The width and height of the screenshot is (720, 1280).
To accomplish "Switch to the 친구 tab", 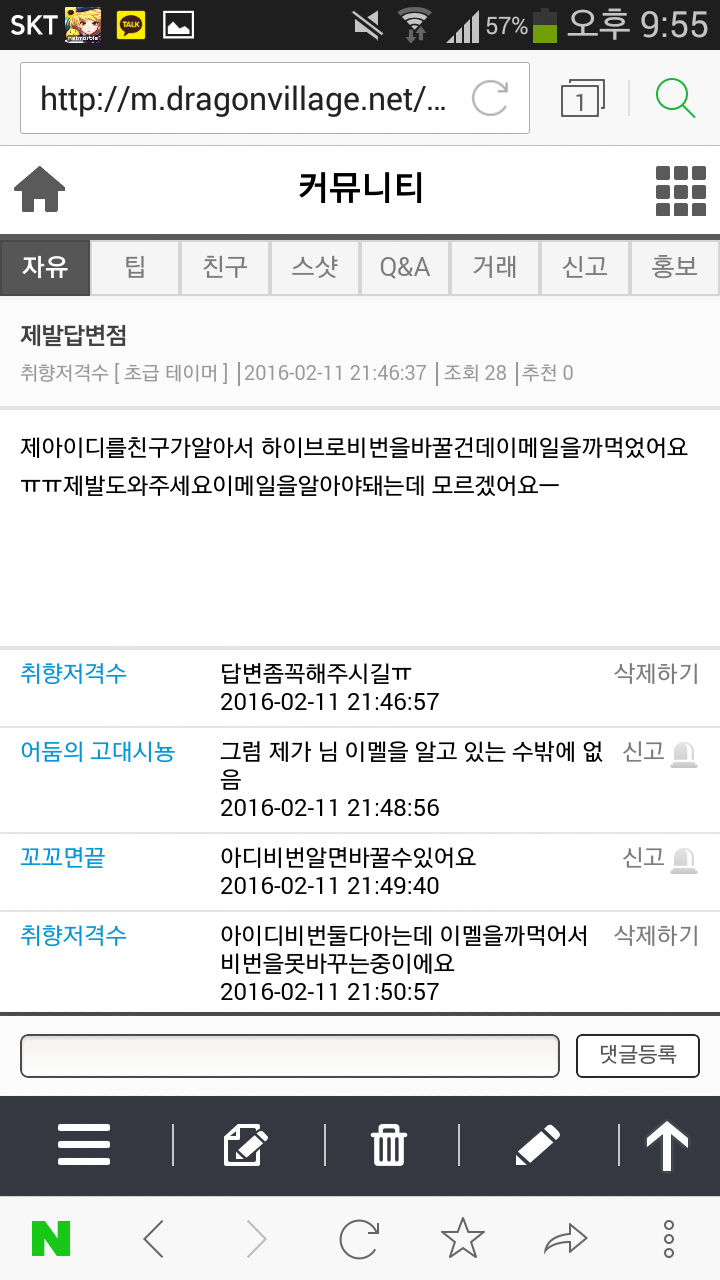I will coord(225,267).
